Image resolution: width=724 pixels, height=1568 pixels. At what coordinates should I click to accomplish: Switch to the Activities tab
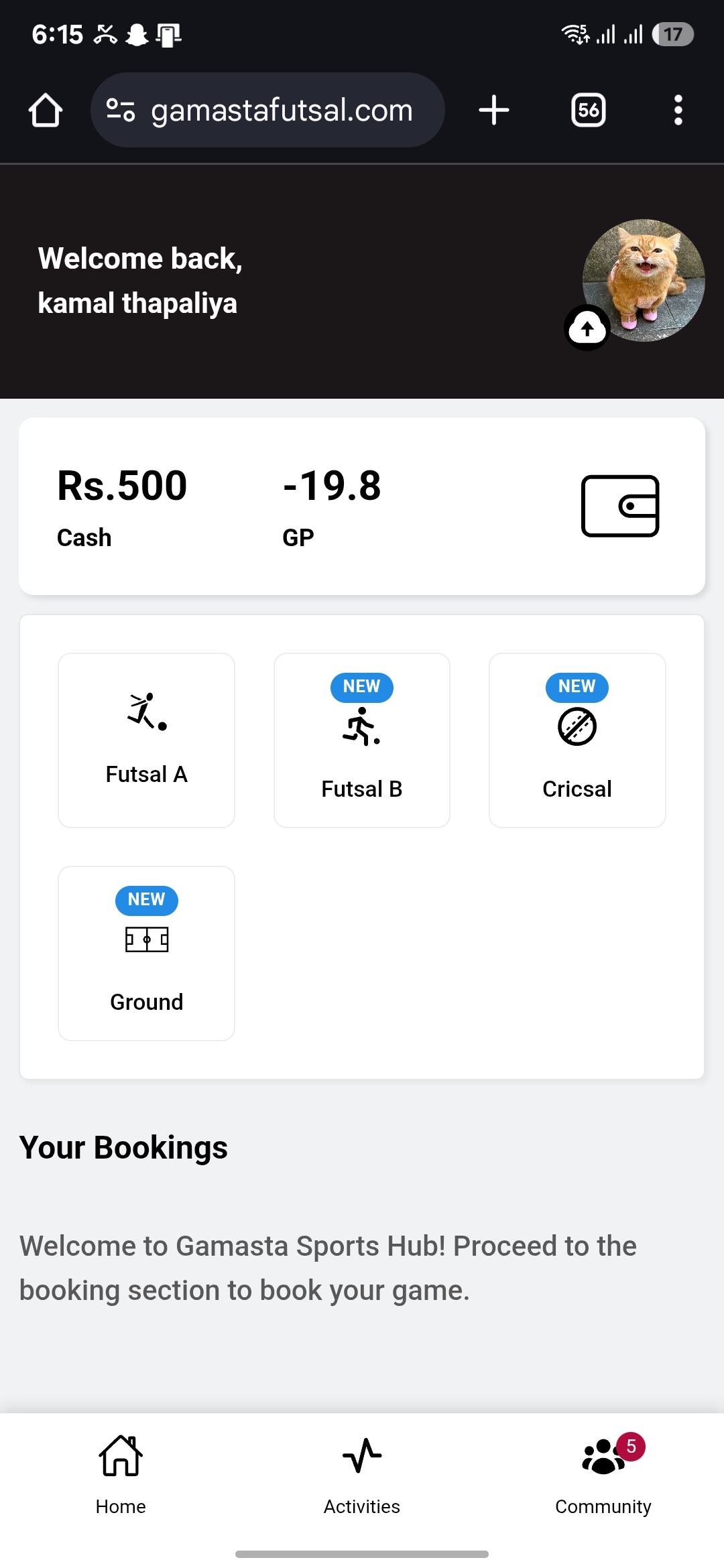362,1476
